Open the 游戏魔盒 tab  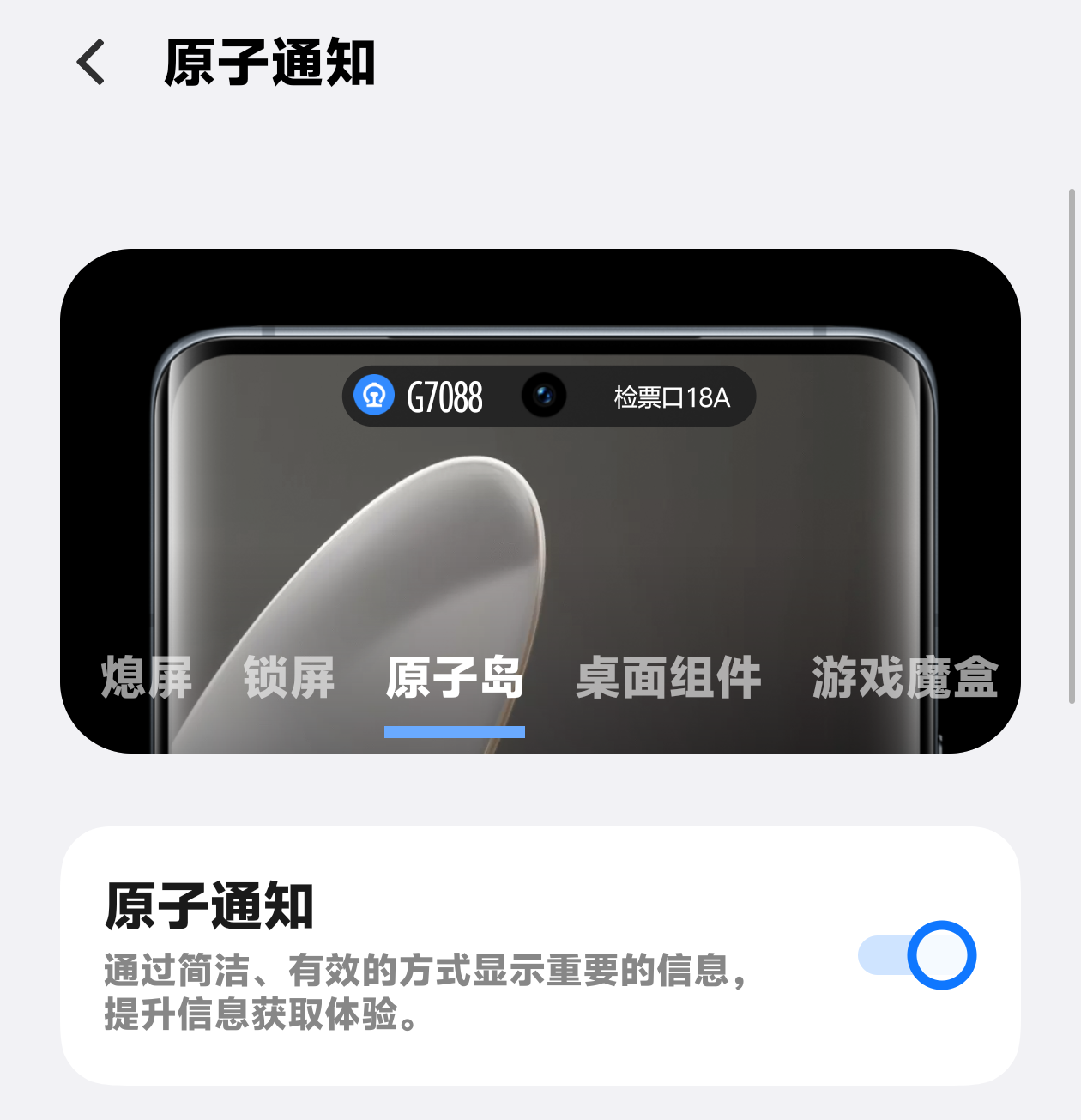click(x=904, y=677)
